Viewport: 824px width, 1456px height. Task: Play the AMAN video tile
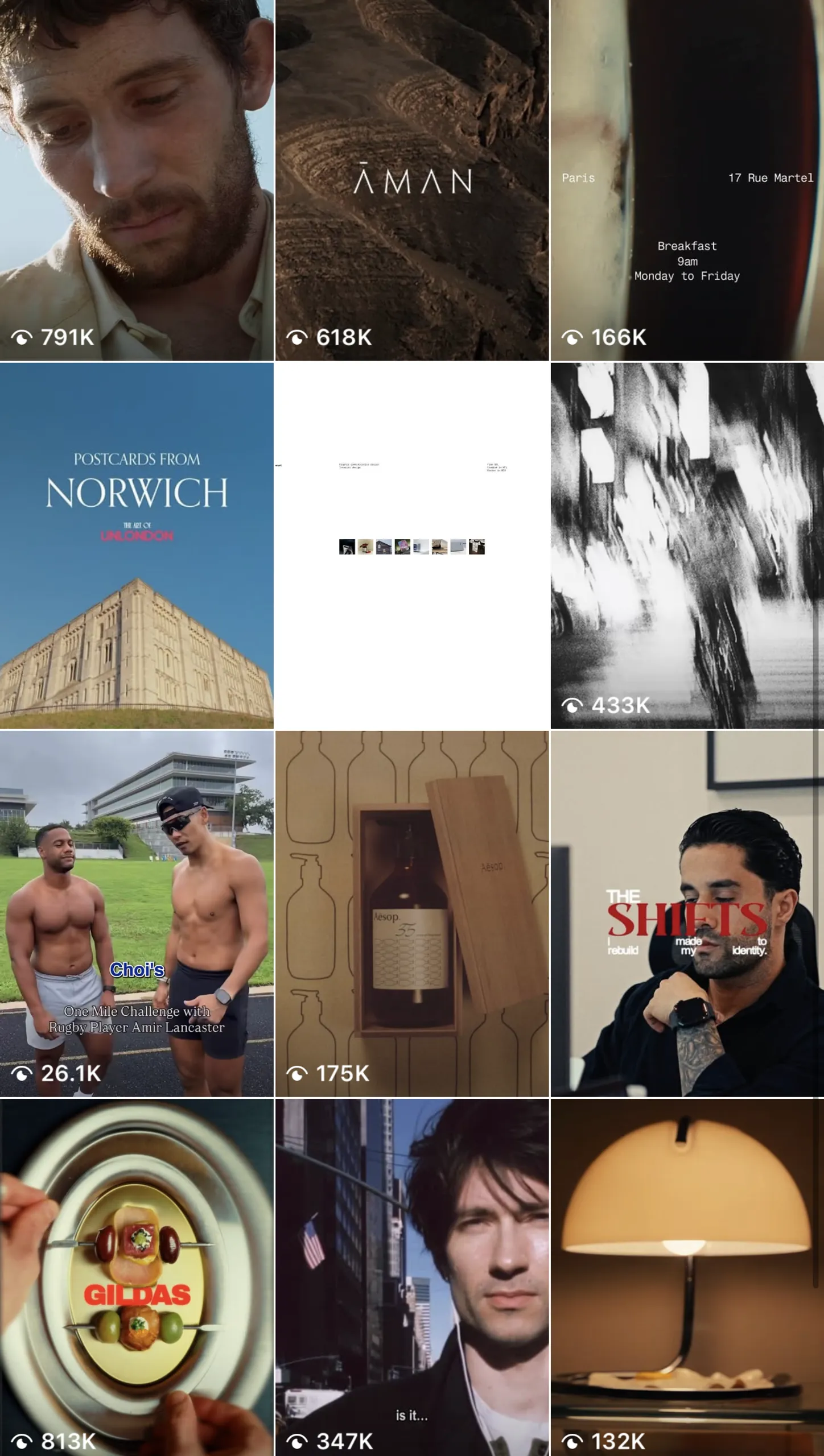(x=412, y=180)
